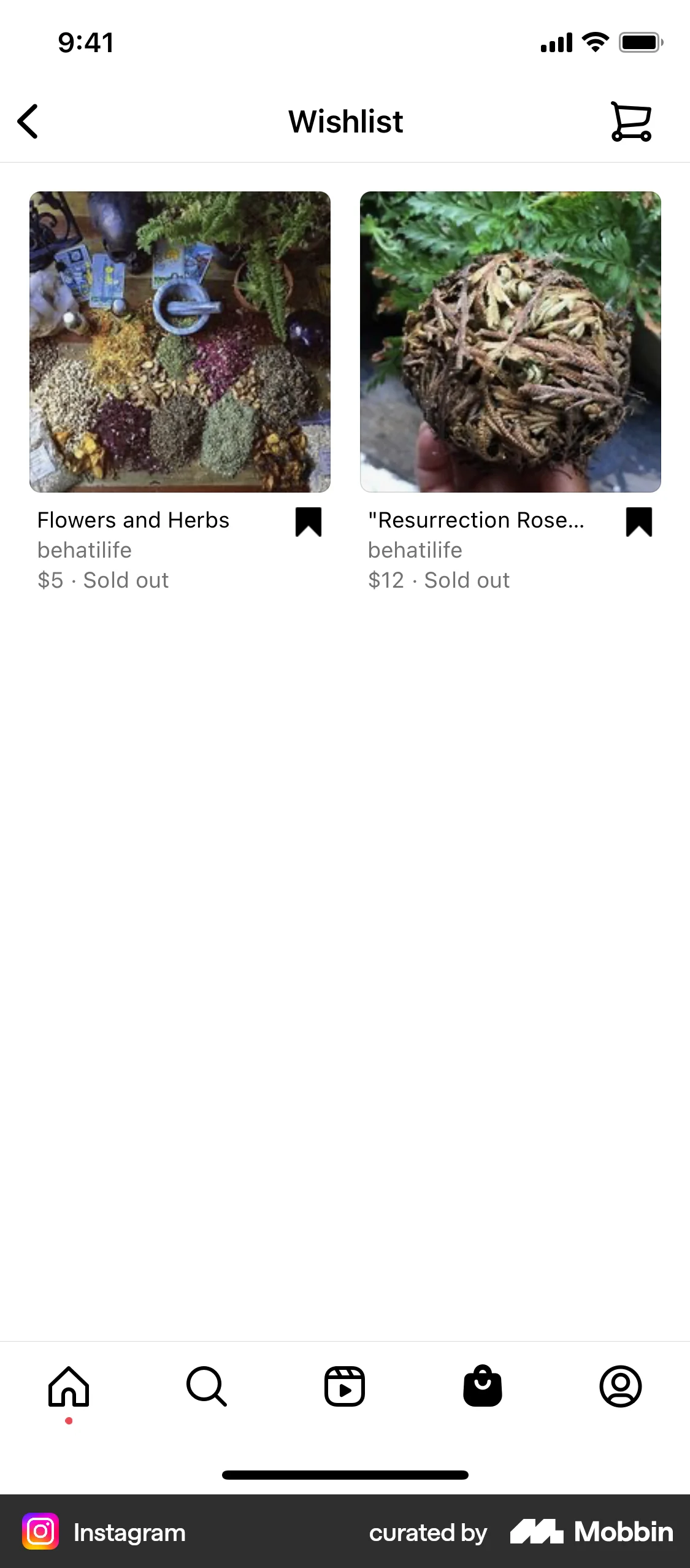The image size is (690, 1568).
Task: Tap the Resurrection Rose product thumbnail
Action: point(510,342)
